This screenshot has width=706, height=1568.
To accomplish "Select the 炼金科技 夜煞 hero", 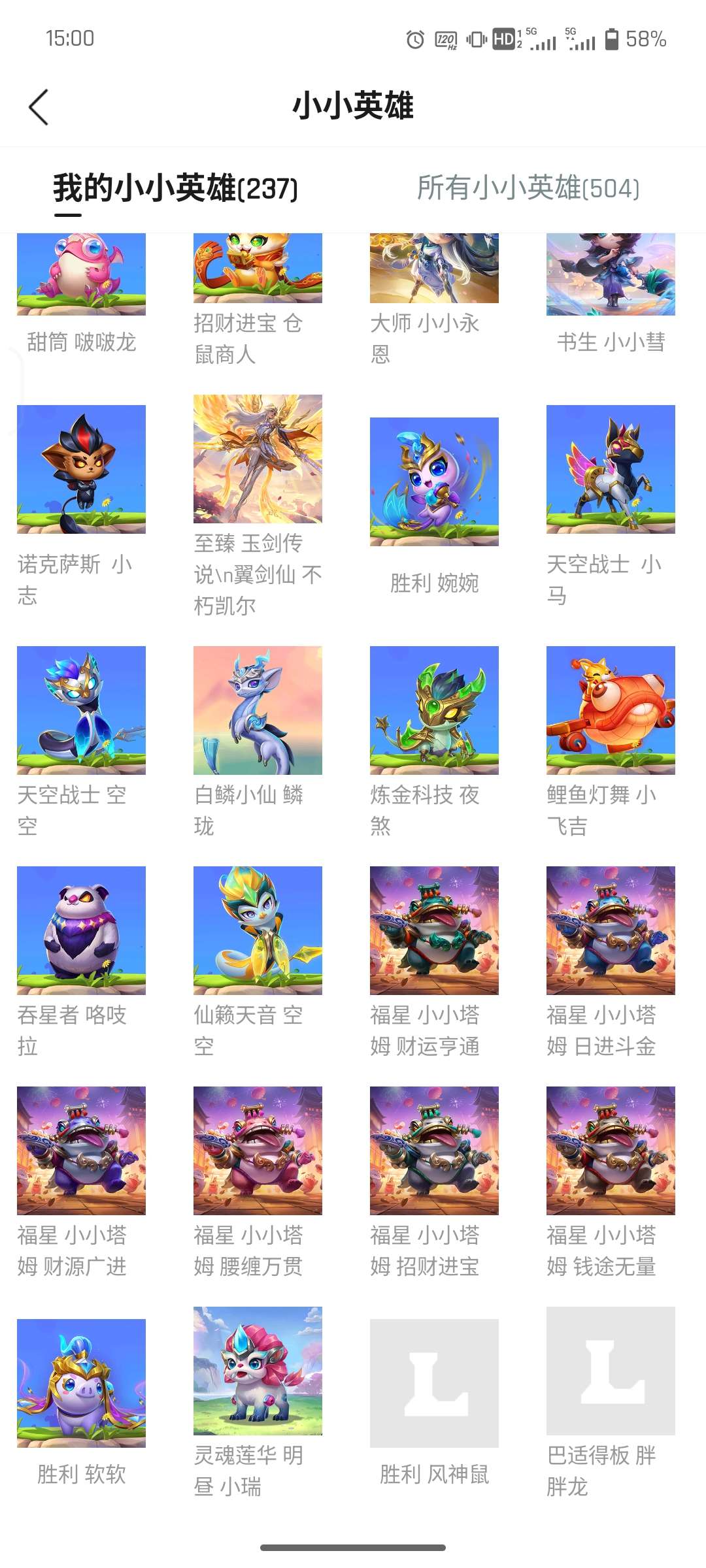I will click(434, 710).
